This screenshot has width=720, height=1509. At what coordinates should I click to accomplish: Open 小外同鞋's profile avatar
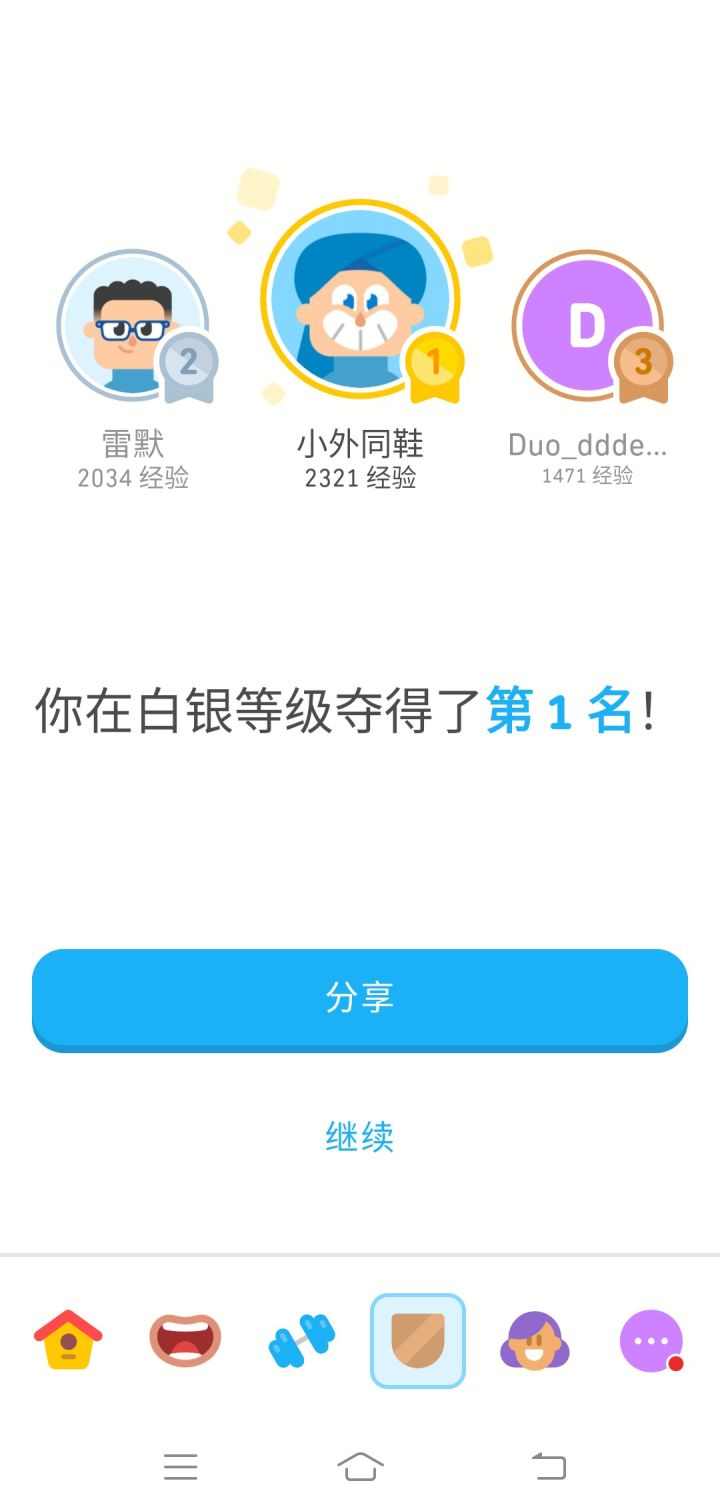360,300
